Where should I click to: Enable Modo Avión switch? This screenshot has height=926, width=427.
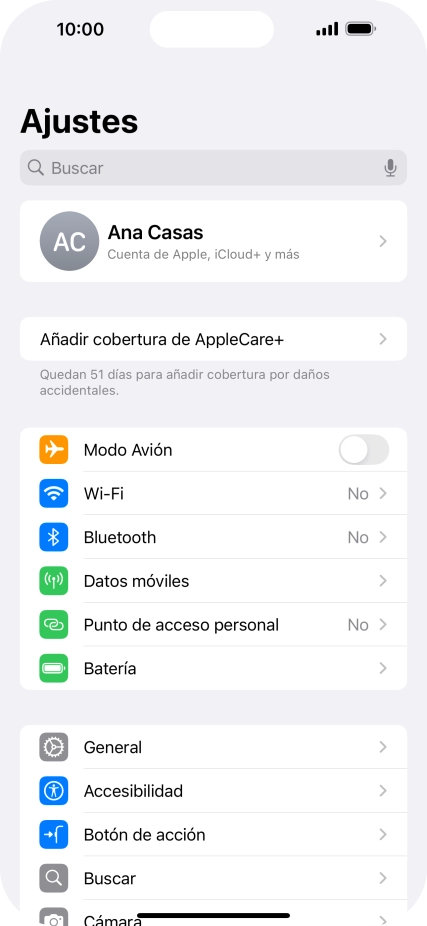tap(364, 450)
